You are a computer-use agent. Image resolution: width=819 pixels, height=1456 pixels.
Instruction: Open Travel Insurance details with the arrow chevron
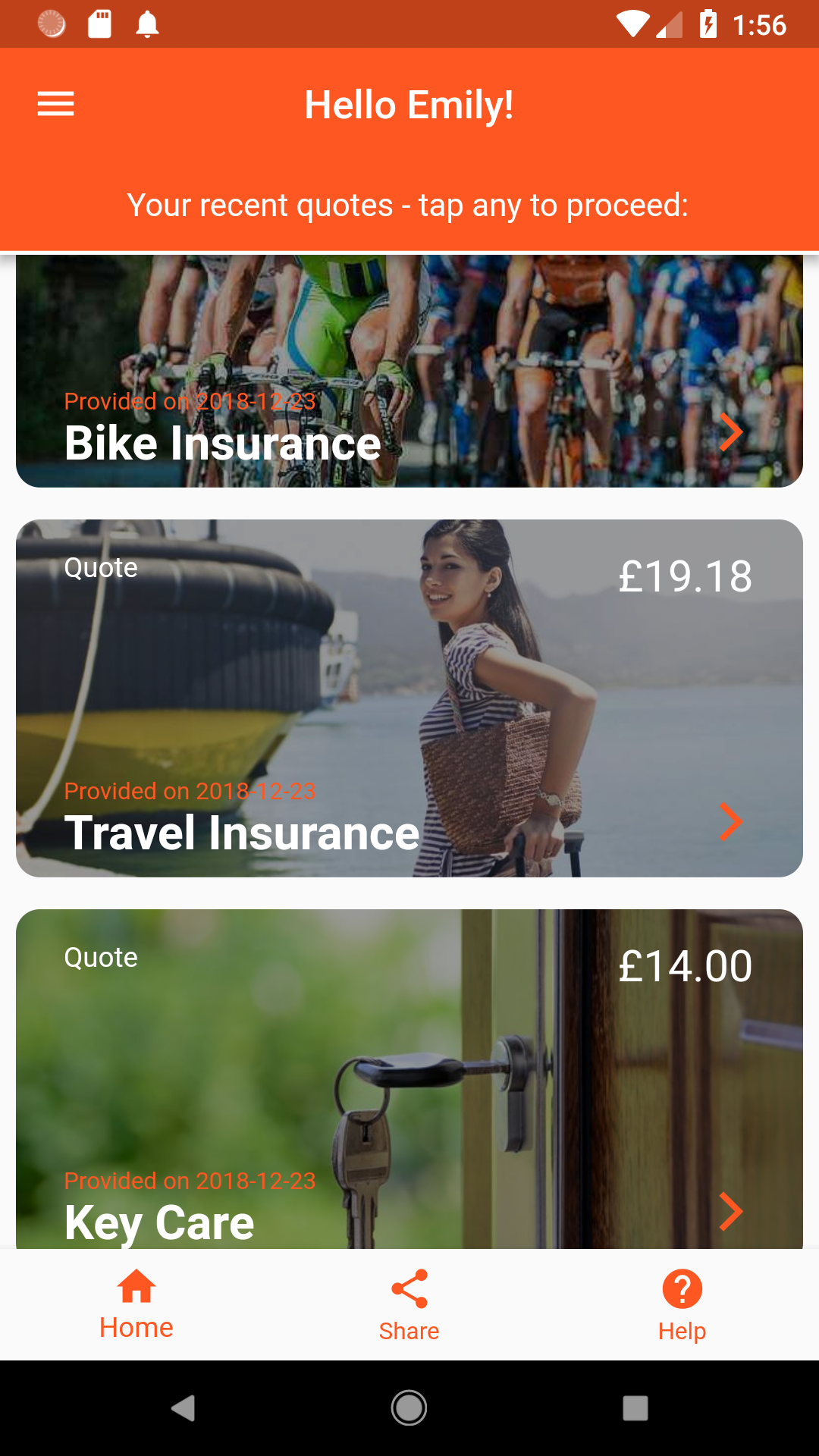[x=730, y=822]
